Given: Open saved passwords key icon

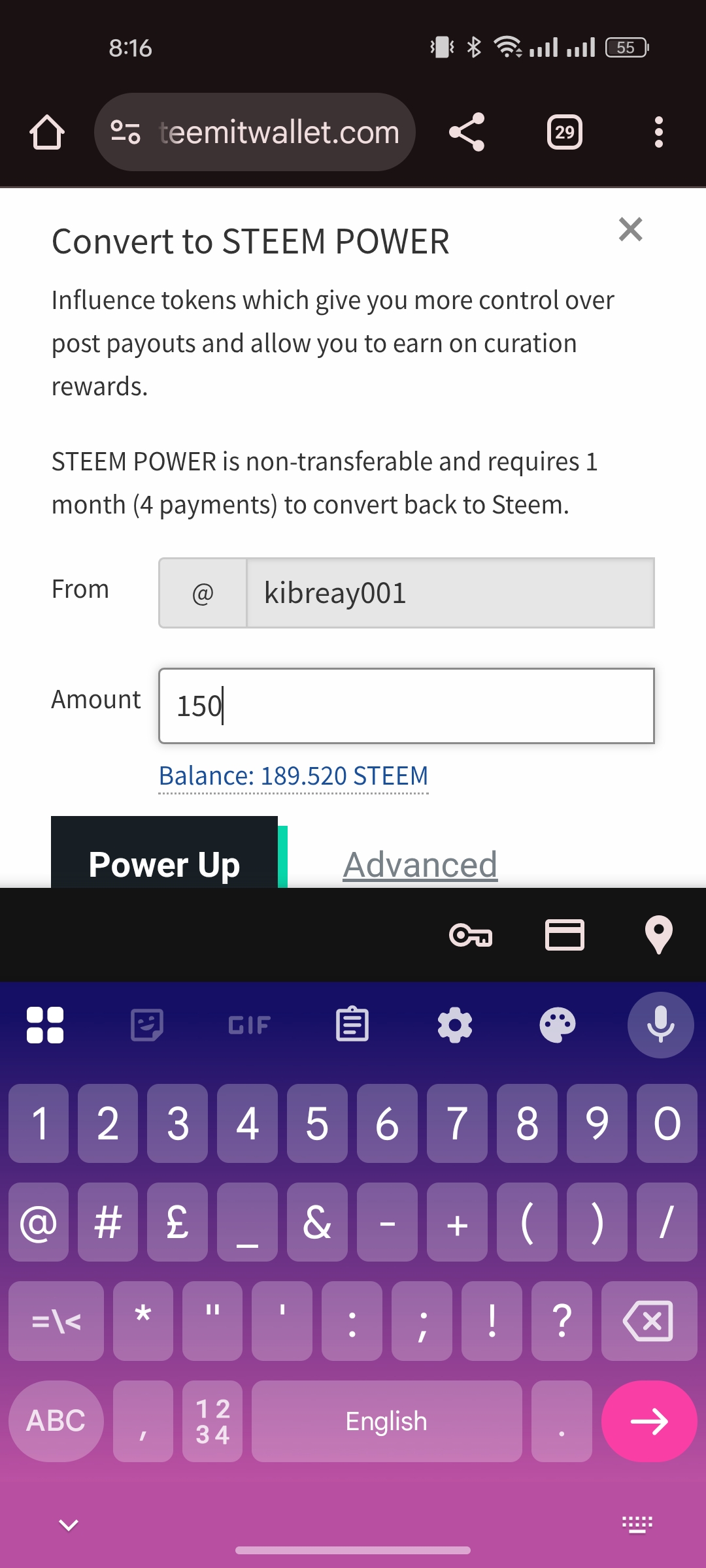Looking at the screenshot, I should pos(471,935).
